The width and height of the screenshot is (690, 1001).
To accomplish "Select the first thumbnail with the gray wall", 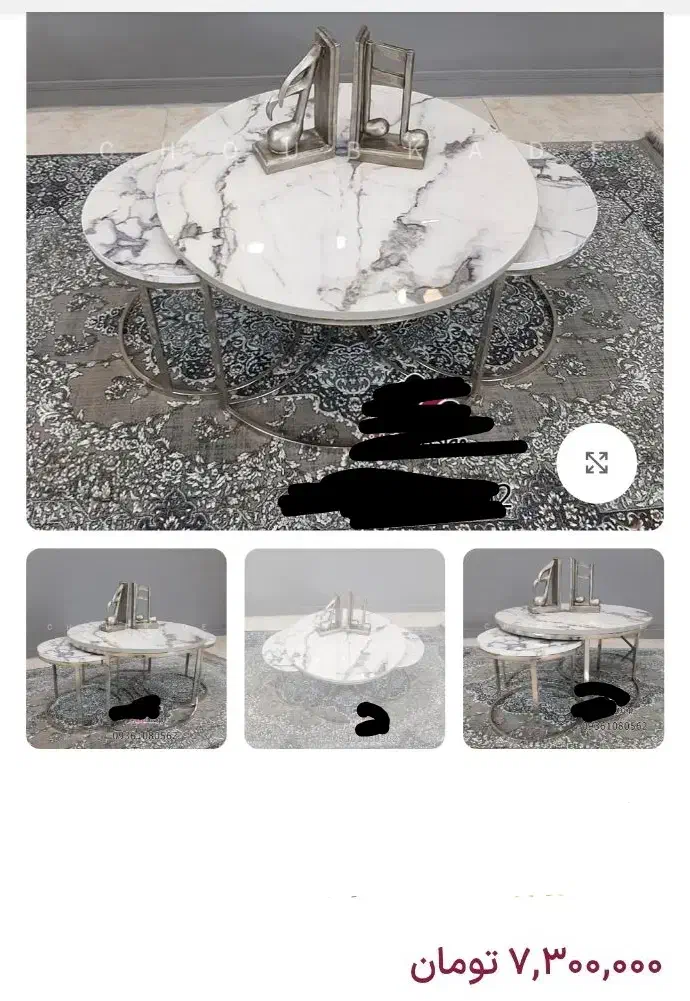I will coord(126,648).
